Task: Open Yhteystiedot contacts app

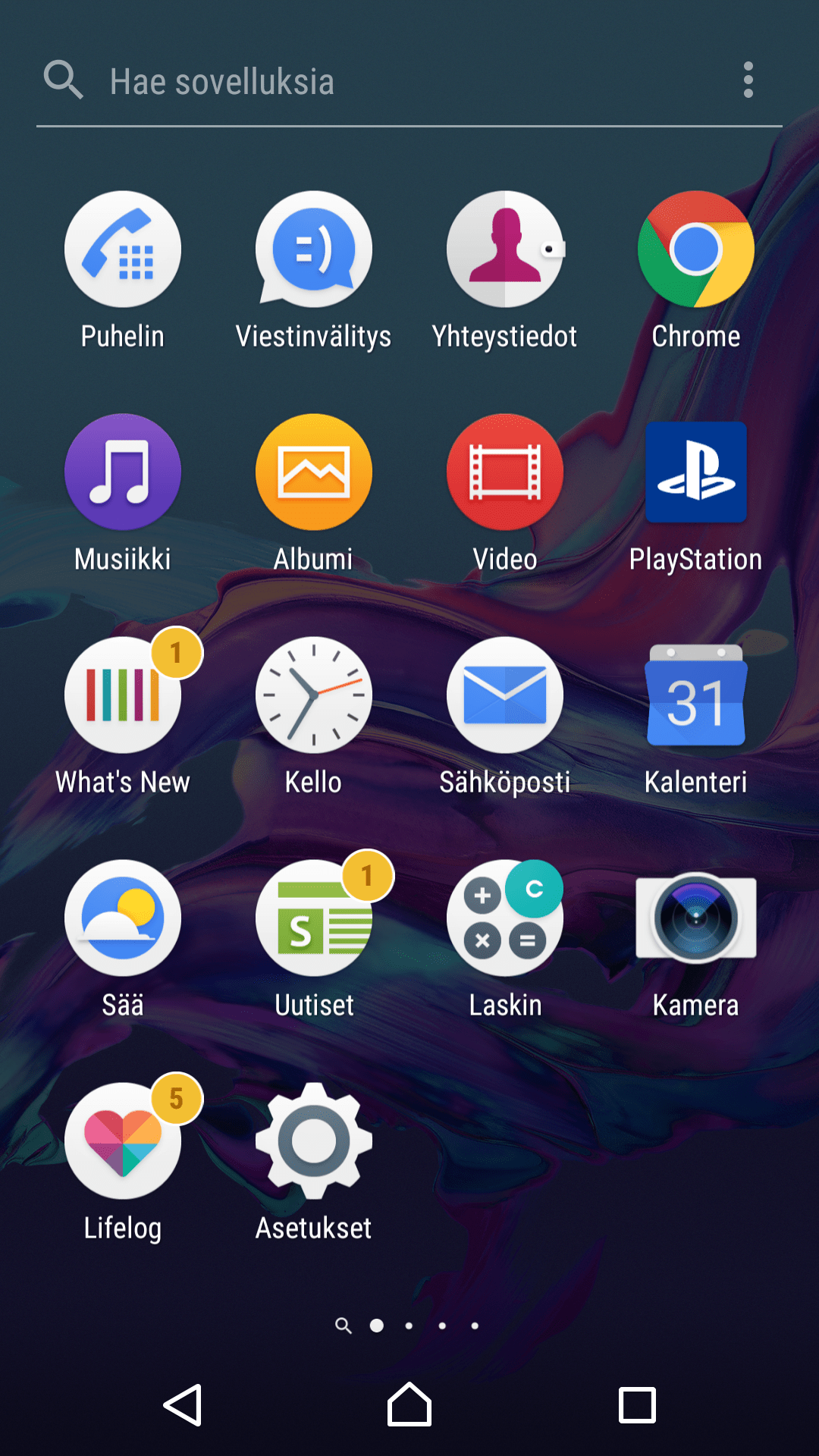Action: click(505, 249)
